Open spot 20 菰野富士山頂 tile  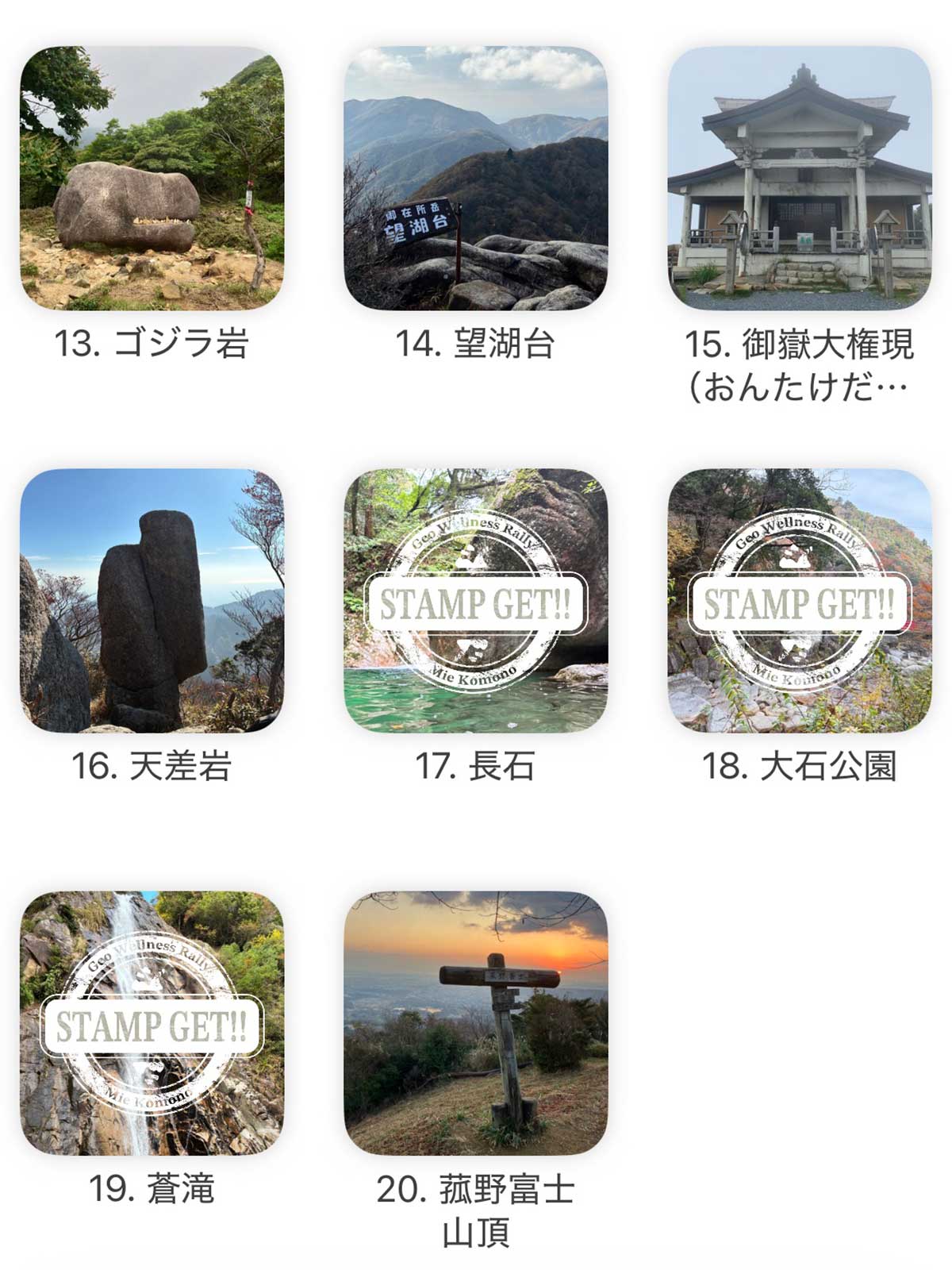click(475, 1023)
